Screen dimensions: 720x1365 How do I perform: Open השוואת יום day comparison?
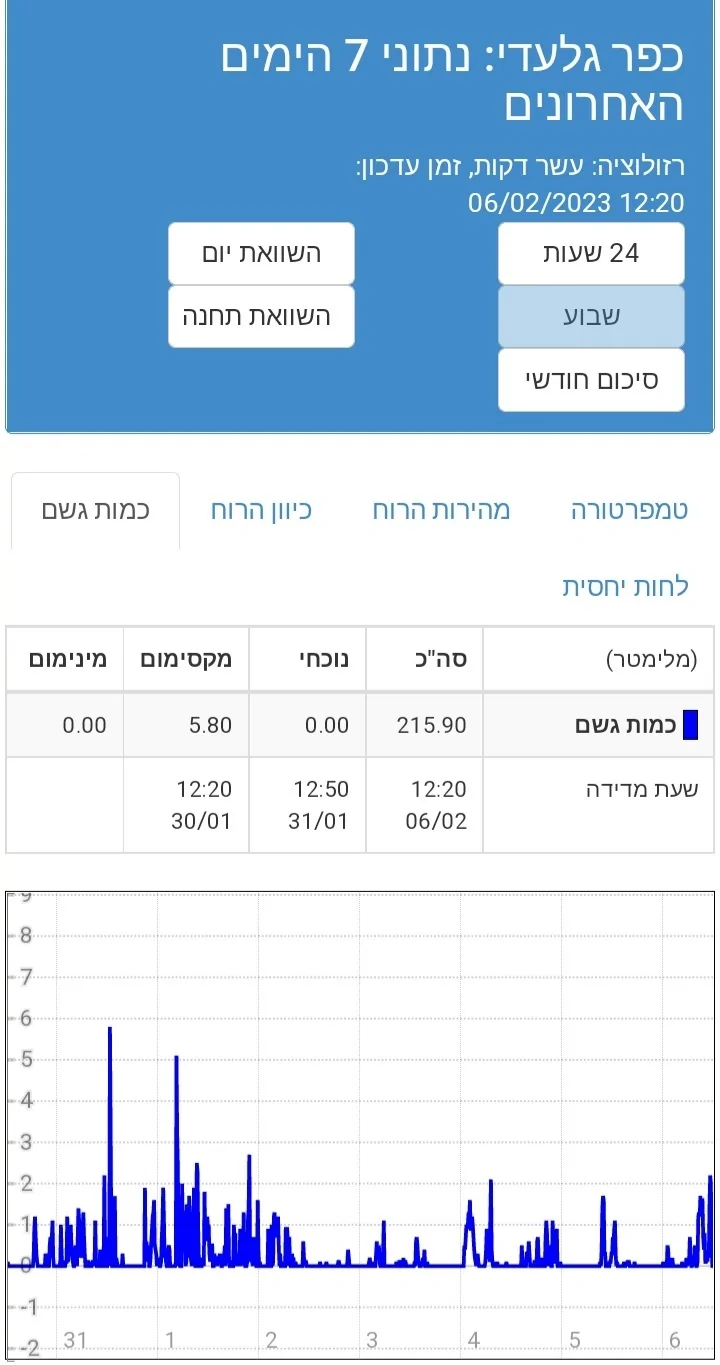click(x=261, y=253)
